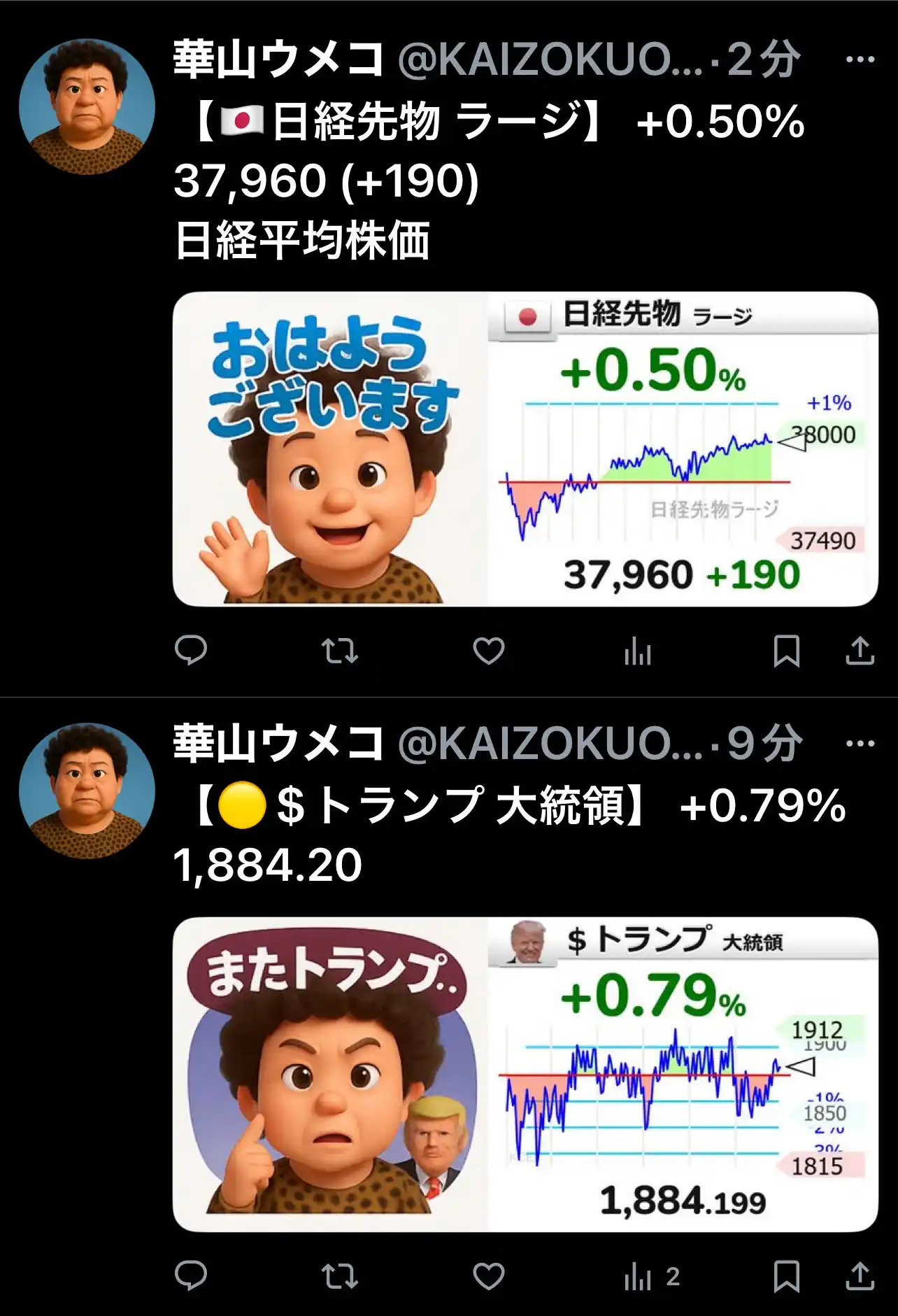Reply to the $トランプ 大統領 post
The image size is (898, 1316).
pos(190,1276)
